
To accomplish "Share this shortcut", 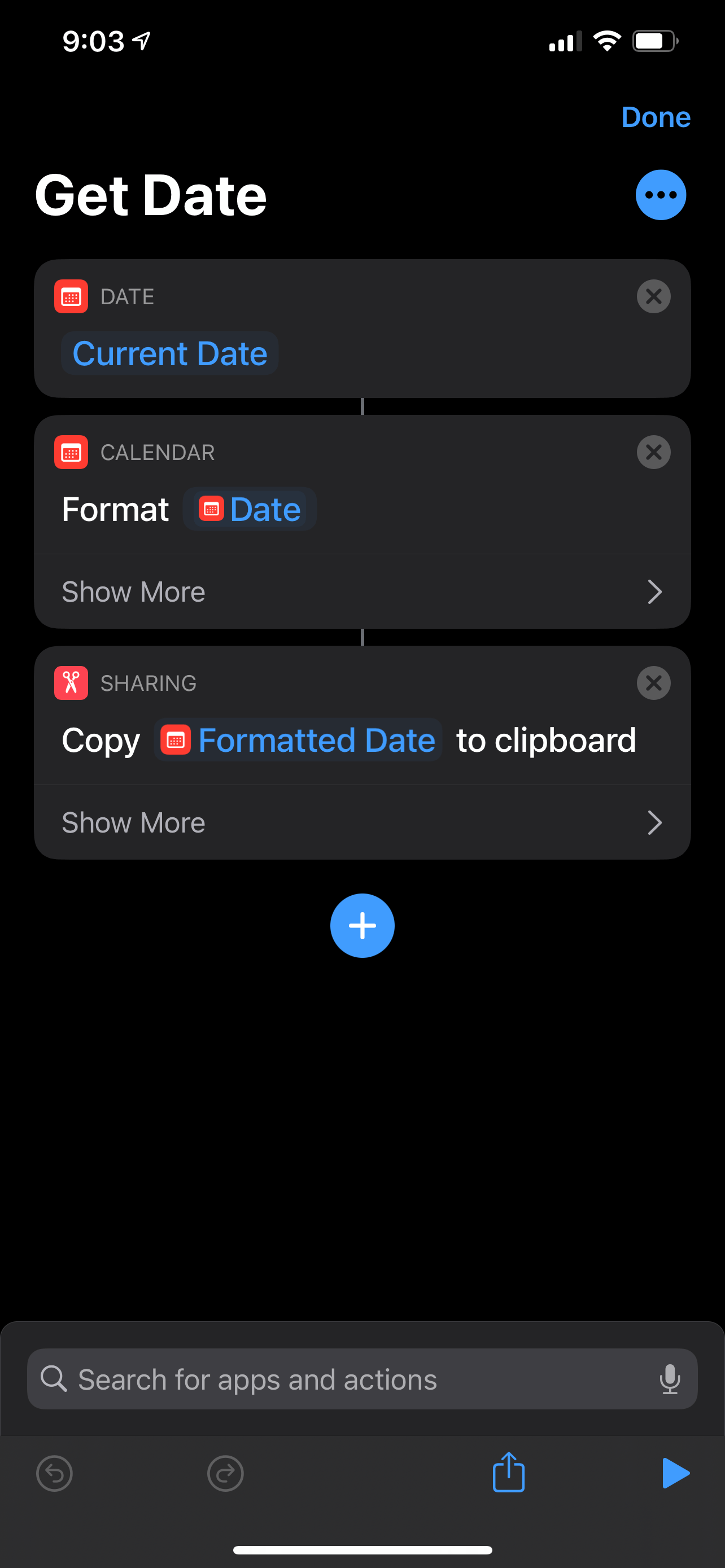I will coord(508,1474).
